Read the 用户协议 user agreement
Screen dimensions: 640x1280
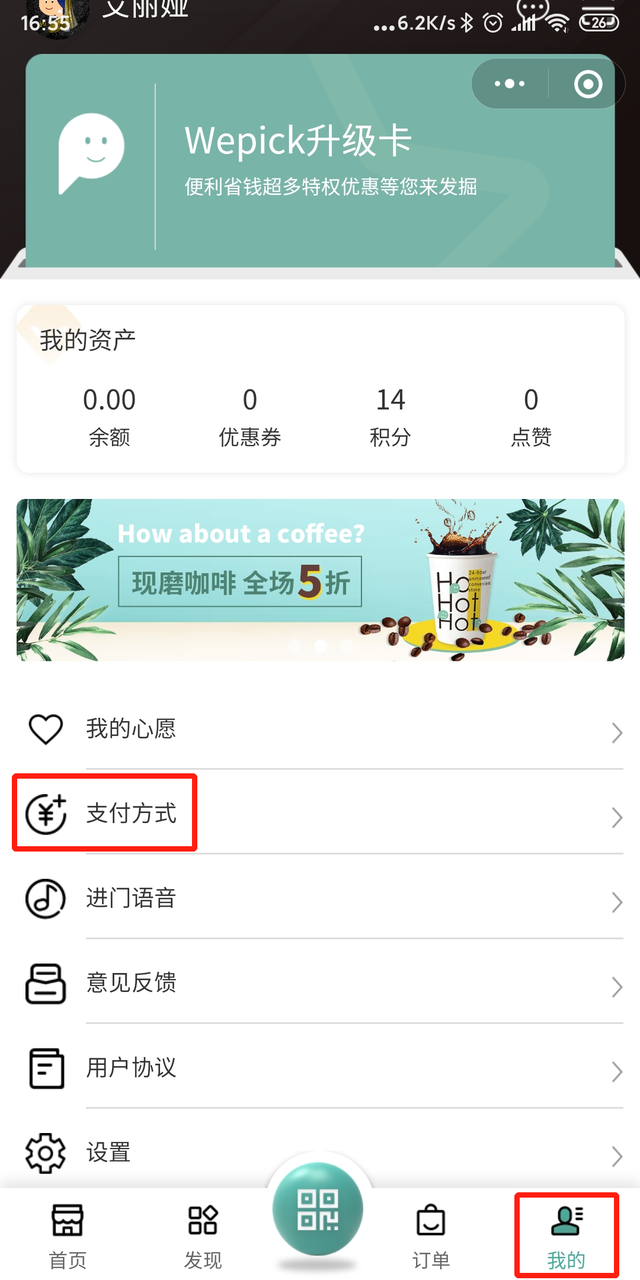pyautogui.click(x=320, y=1067)
